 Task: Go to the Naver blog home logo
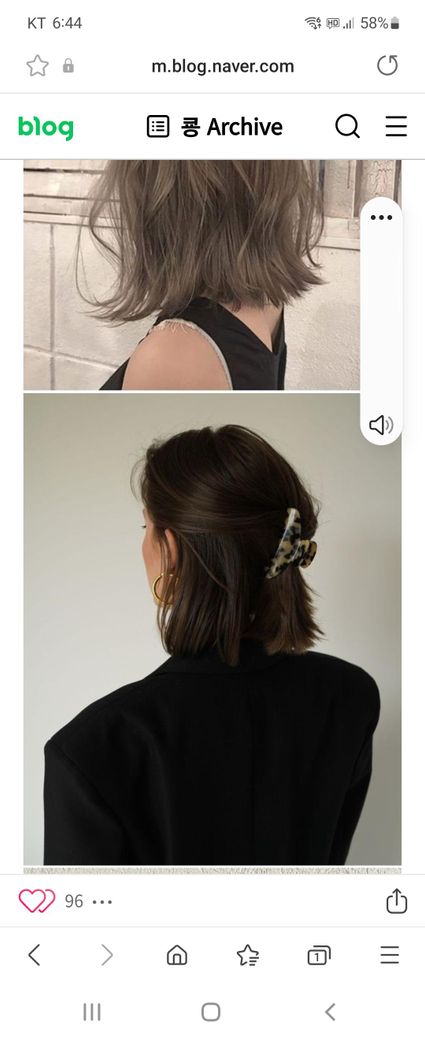[46, 127]
